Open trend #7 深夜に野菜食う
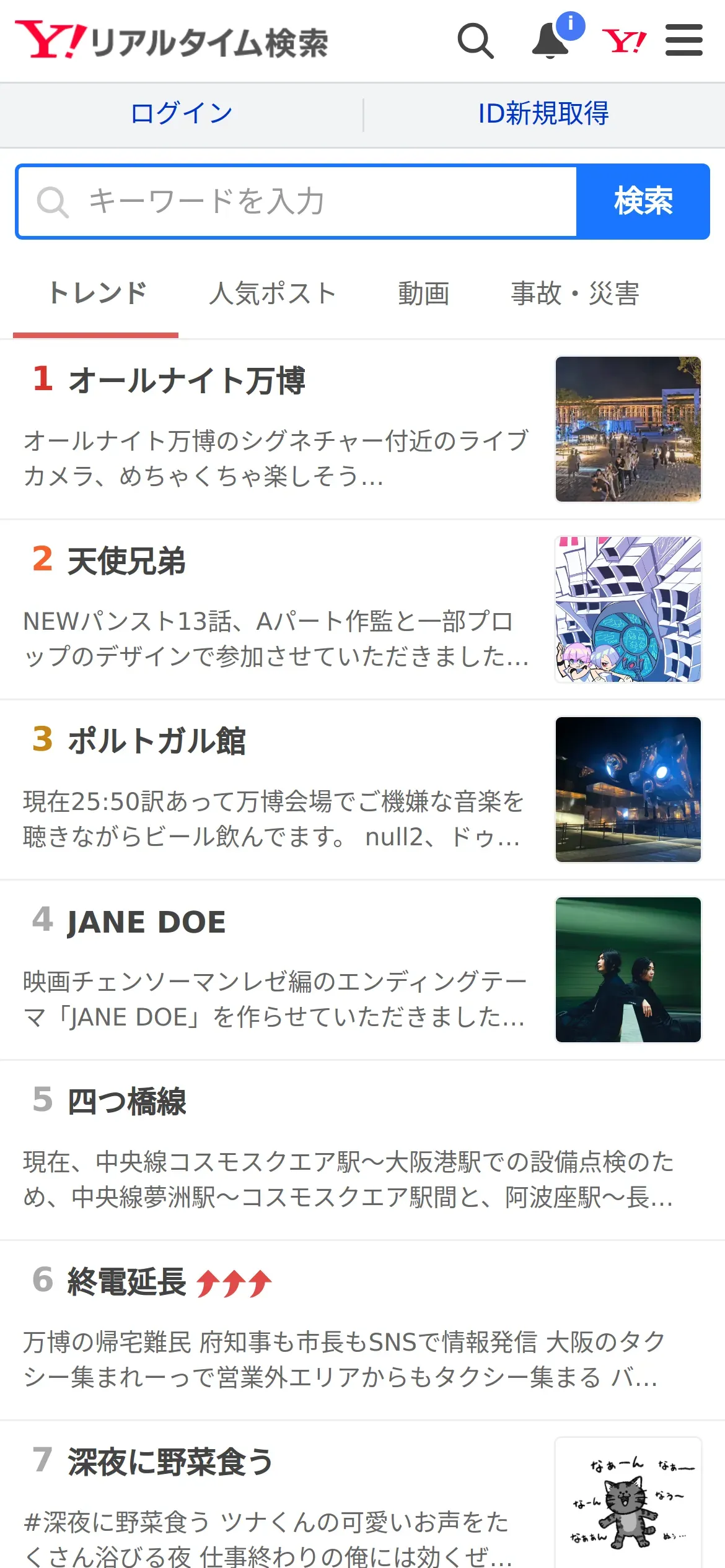725x1568 pixels. [x=170, y=1463]
